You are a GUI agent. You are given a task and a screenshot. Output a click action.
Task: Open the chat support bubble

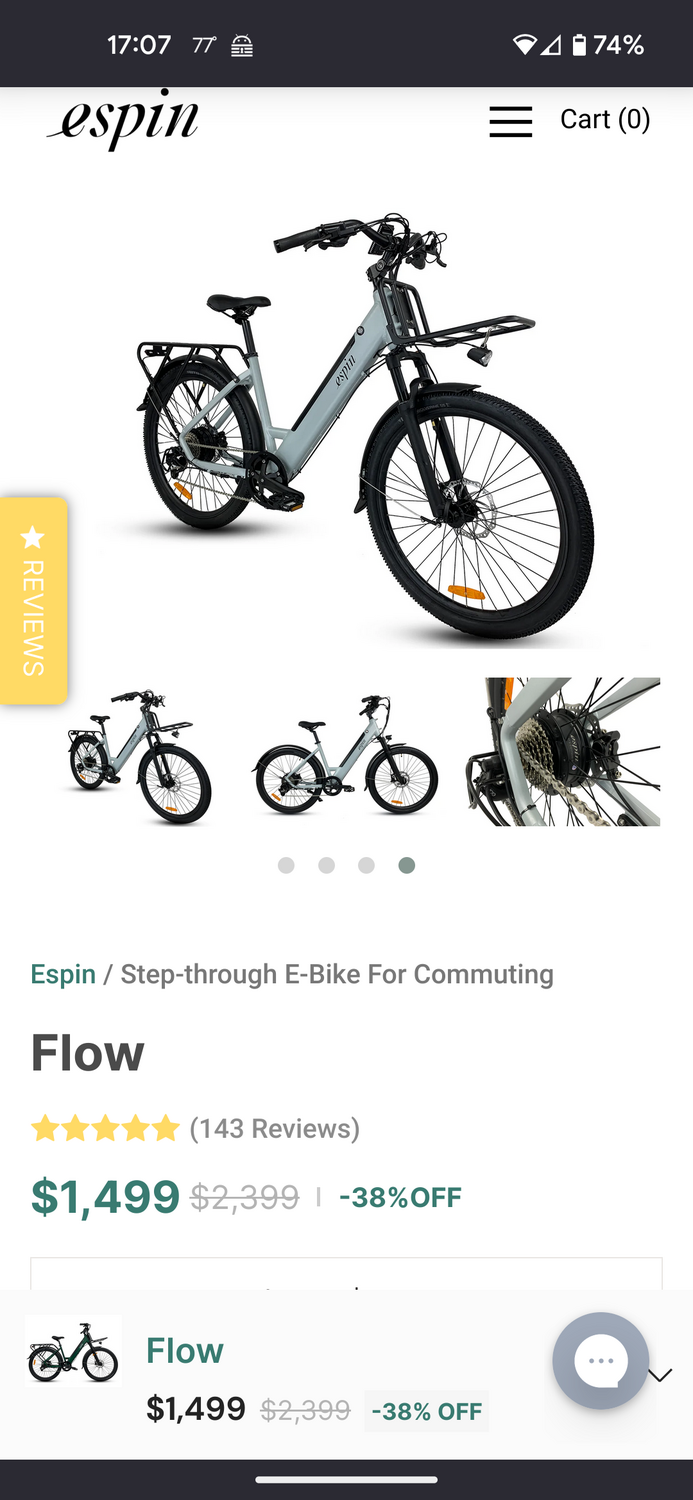pos(601,1360)
